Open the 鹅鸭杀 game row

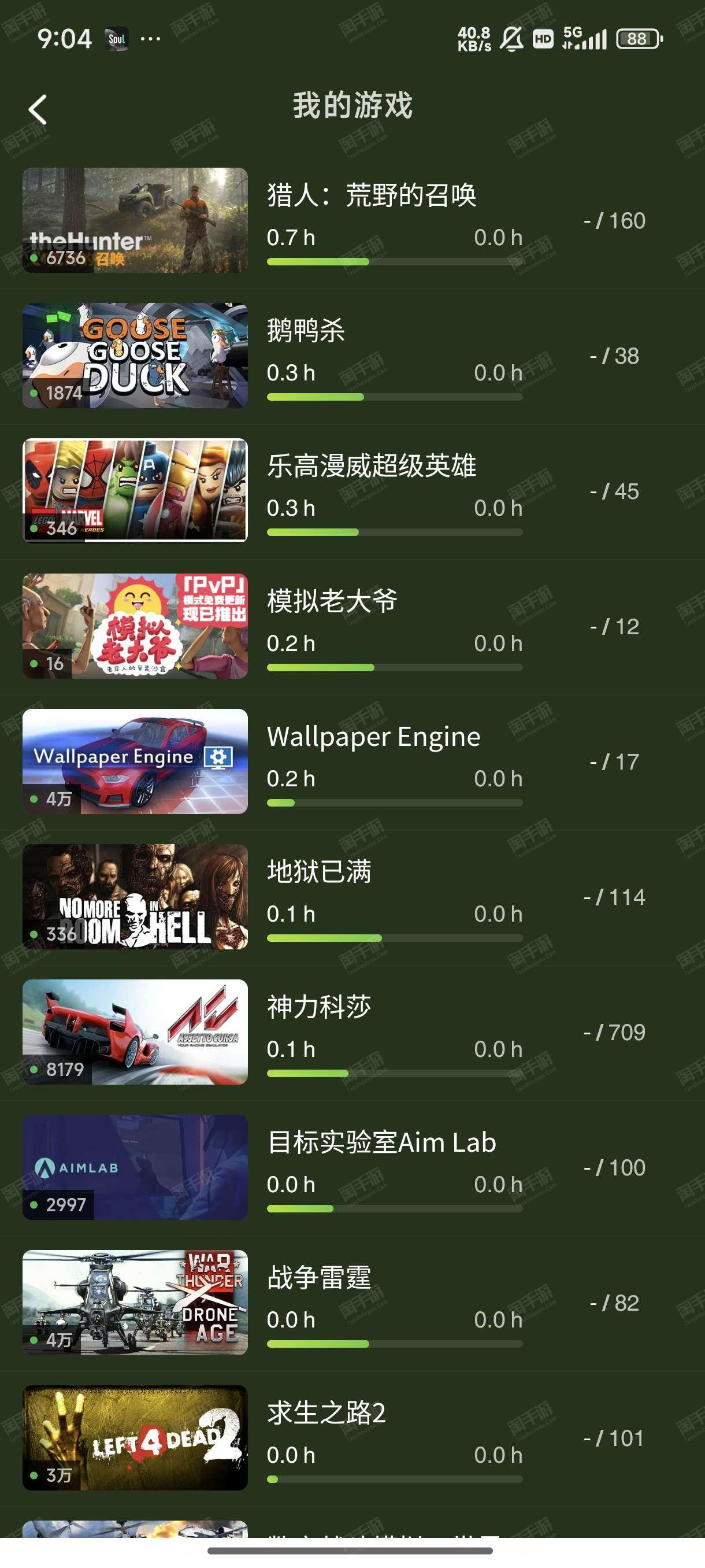(x=352, y=356)
